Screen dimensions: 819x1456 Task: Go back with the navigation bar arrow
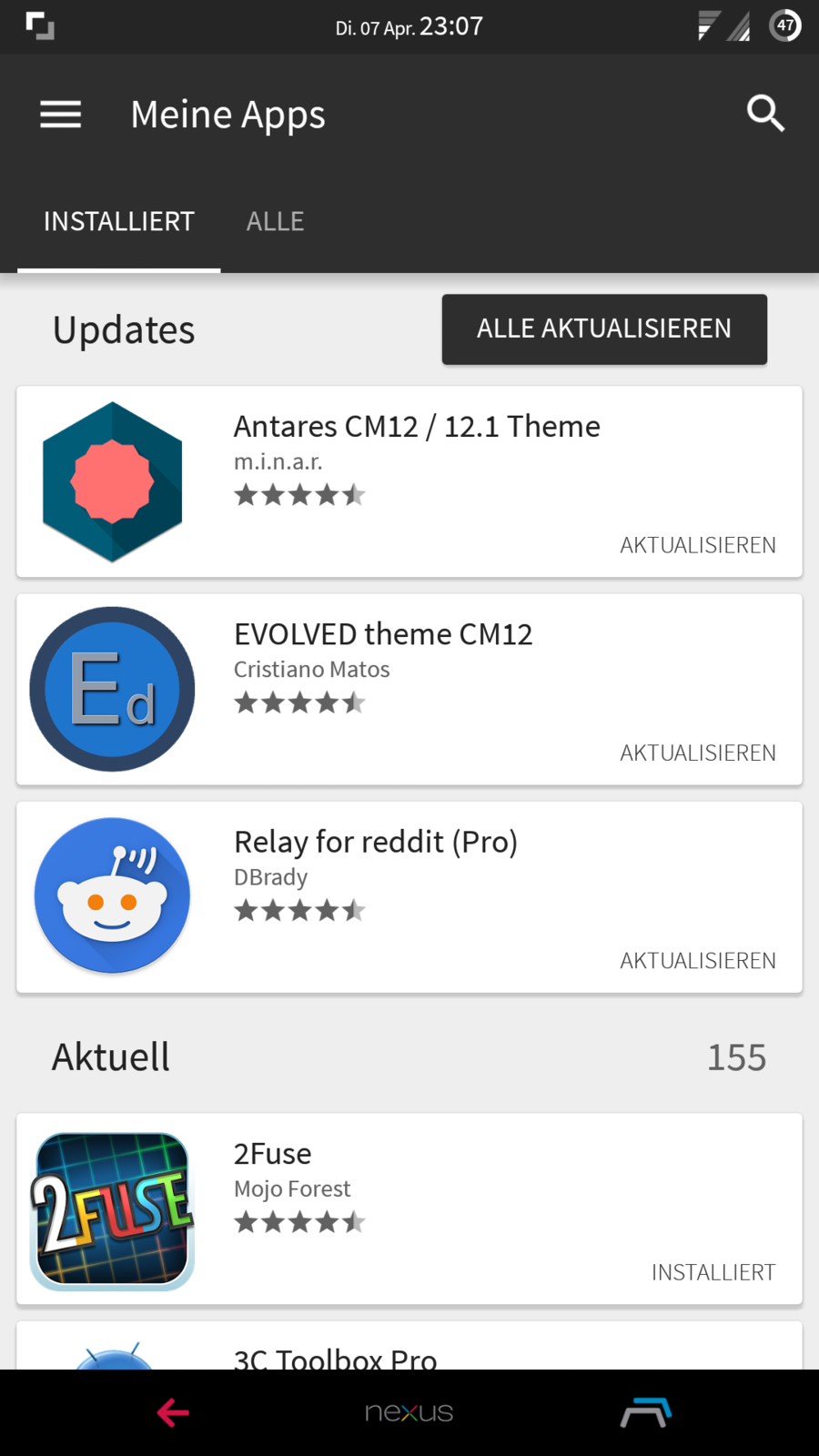tap(173, 1412)
